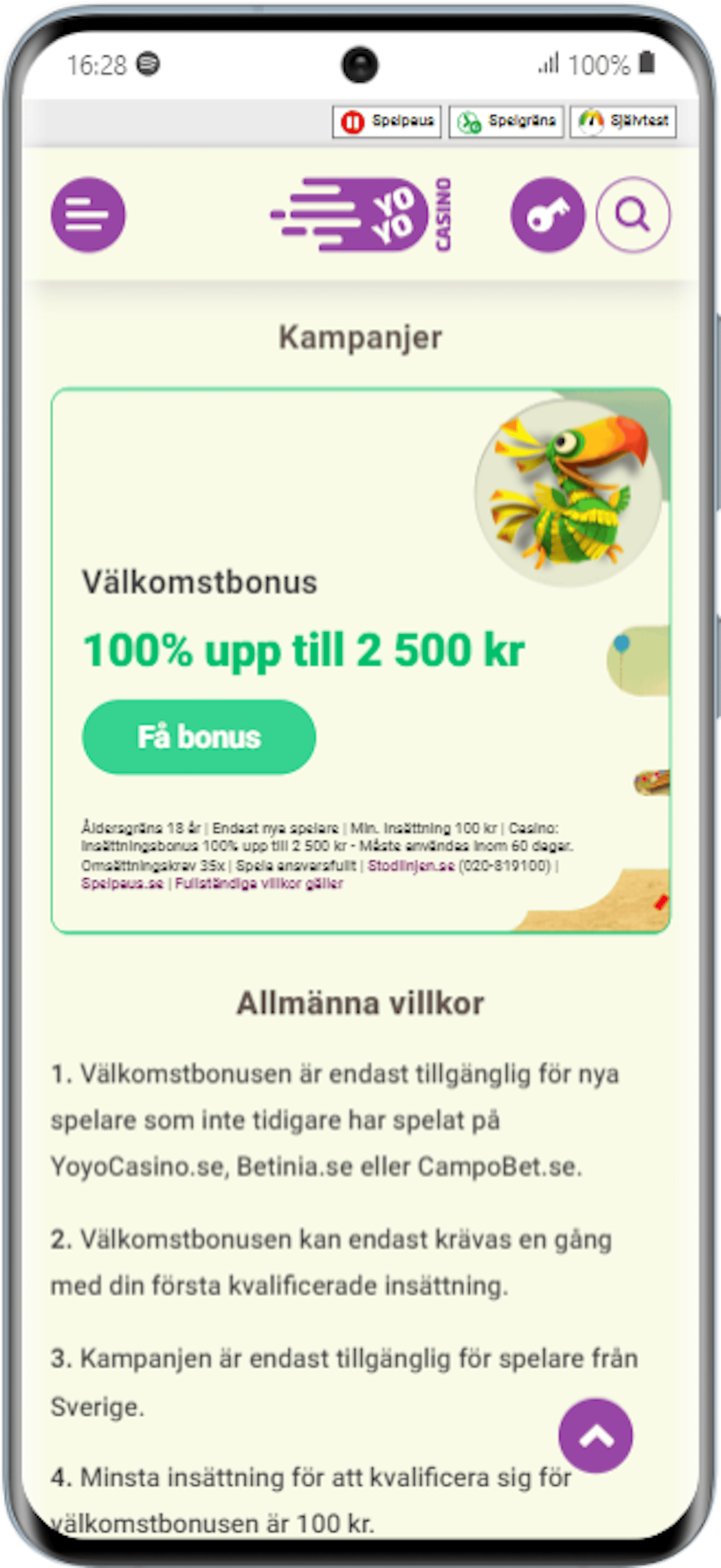The height and width of the screenshot is (1568, 721).
Task: Tap the Yoyo Casino logo
Action: (361, 215)
